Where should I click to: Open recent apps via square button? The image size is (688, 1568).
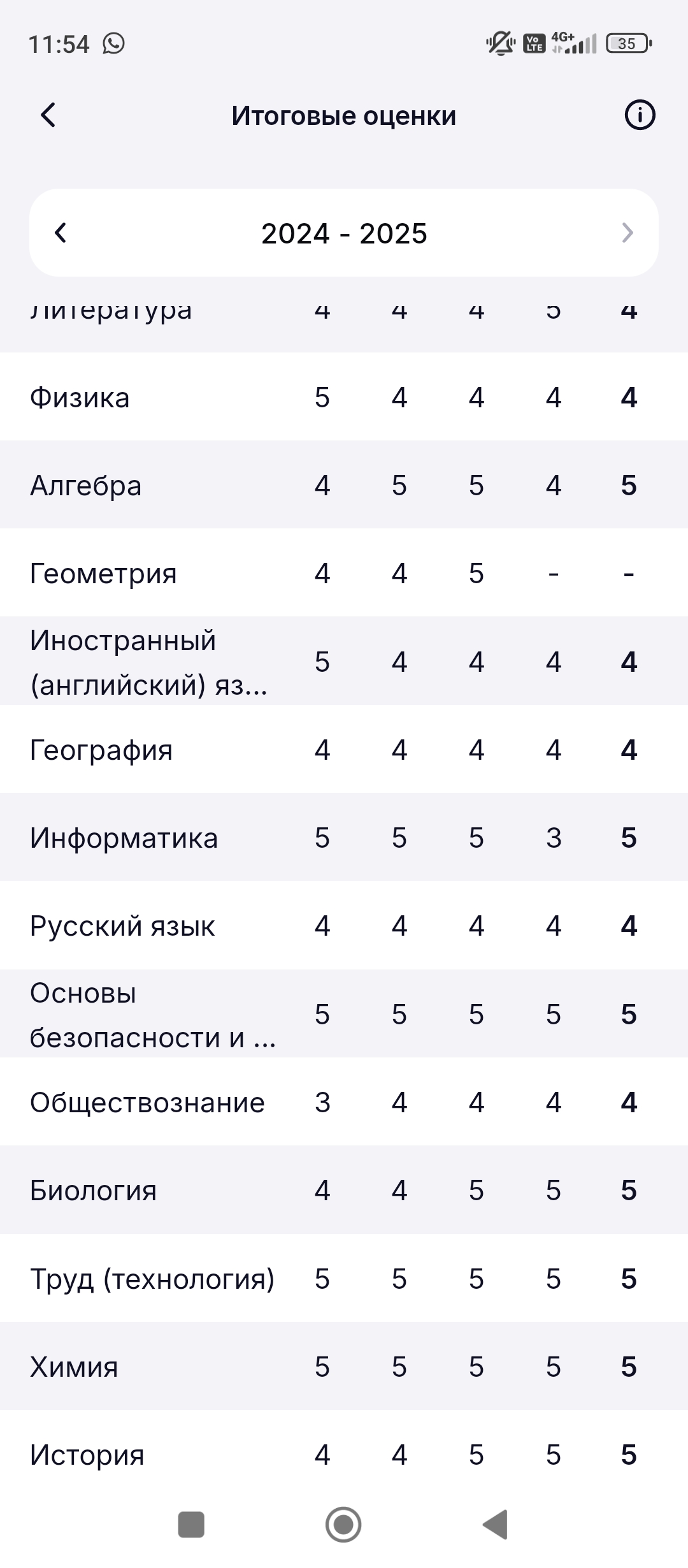tap(191, 1525)
